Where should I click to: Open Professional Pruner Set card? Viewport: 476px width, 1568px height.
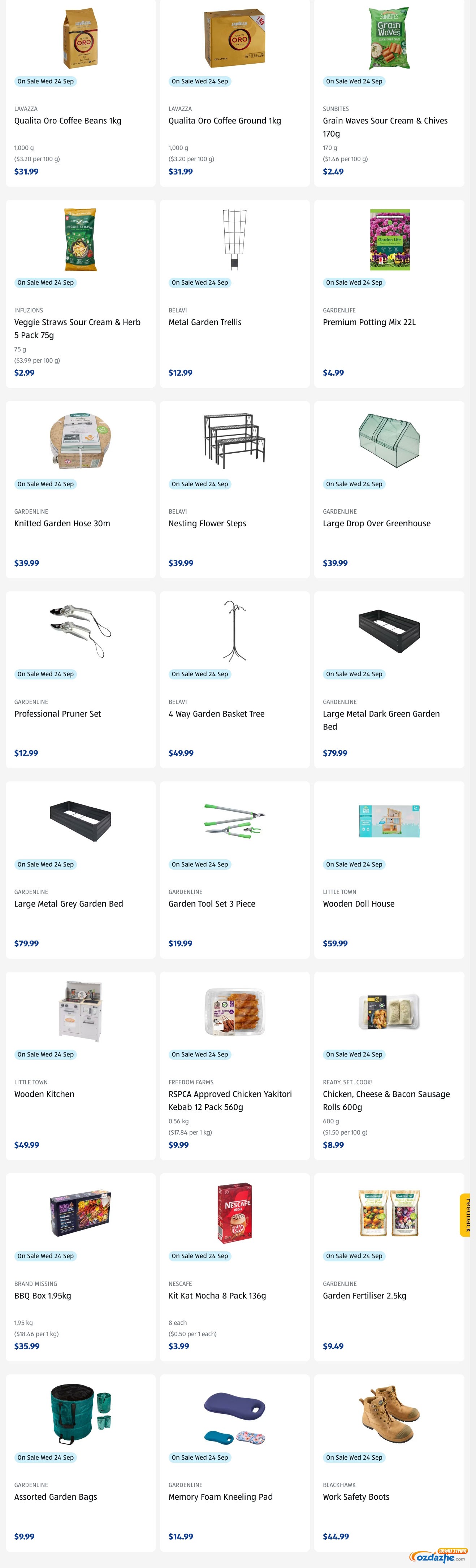coord(57,713)
